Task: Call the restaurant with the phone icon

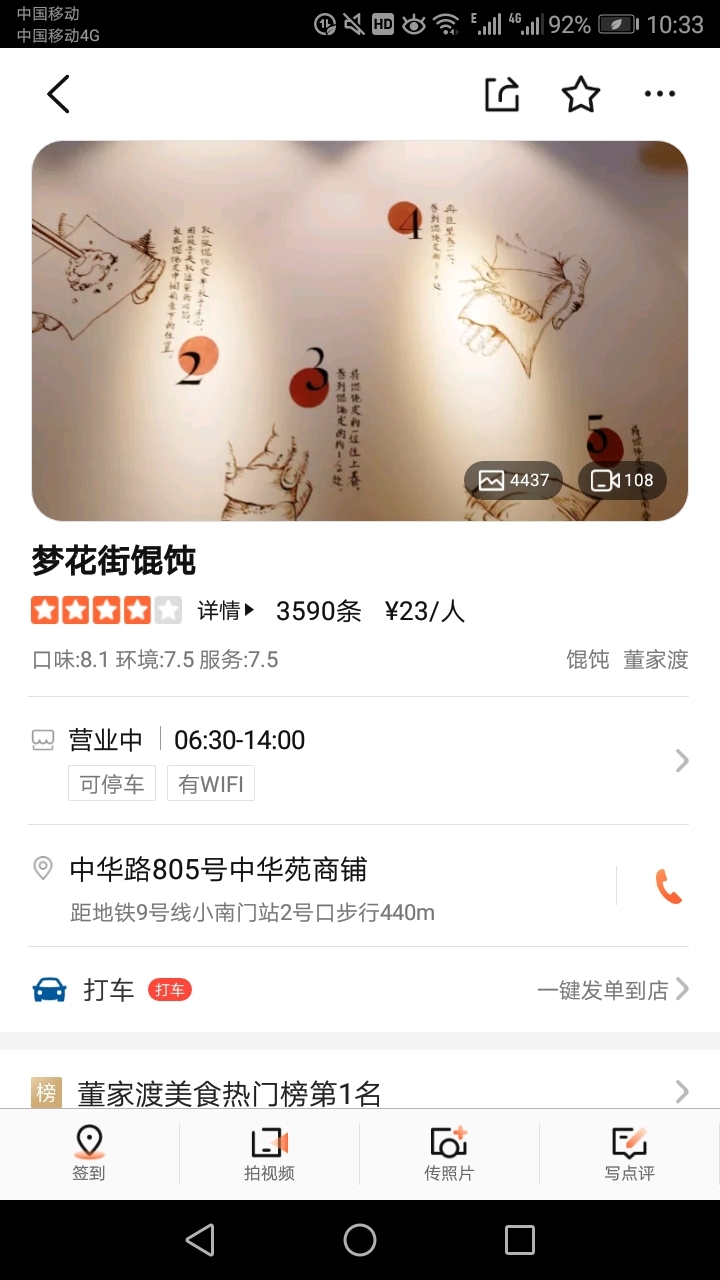Action: tap(667, 886)
